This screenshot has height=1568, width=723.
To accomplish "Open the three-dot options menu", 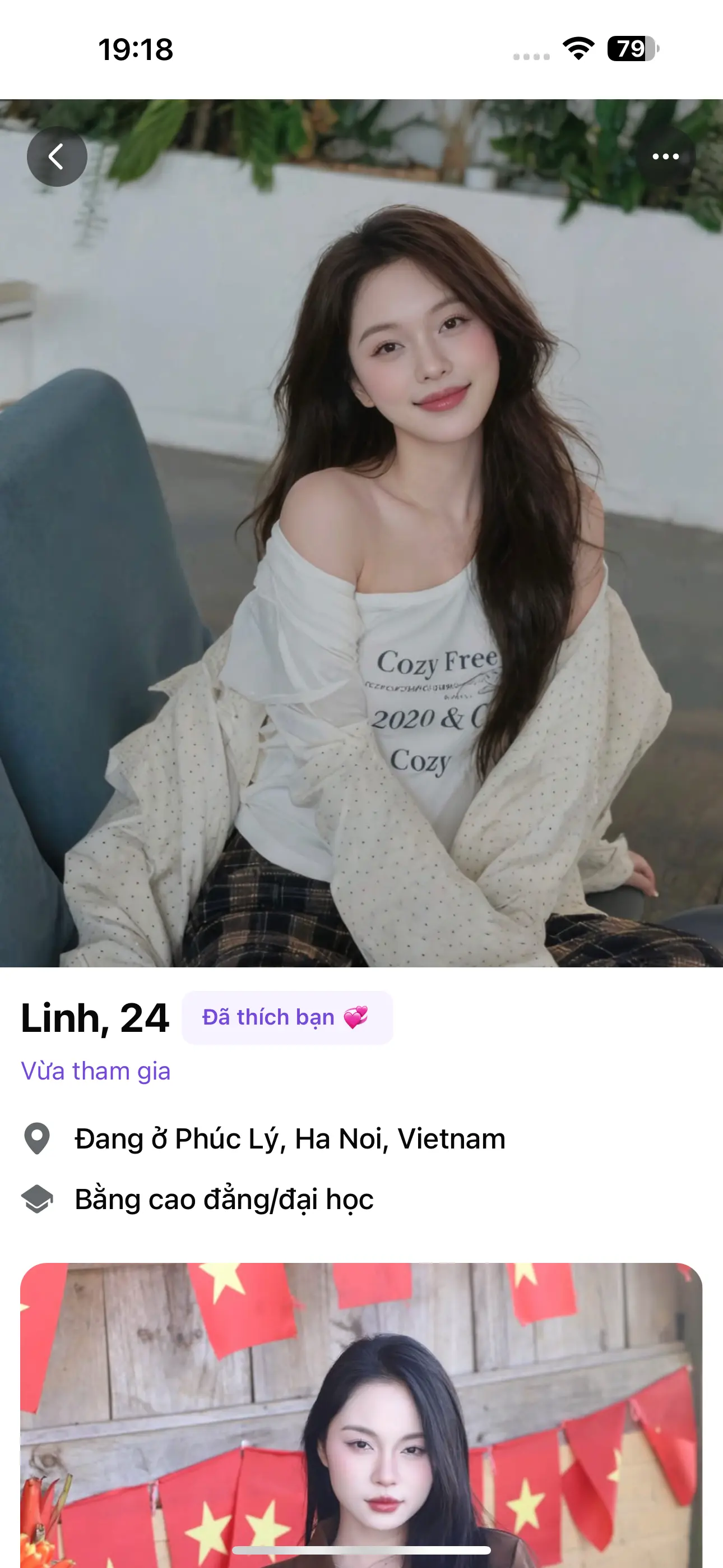I will coord(665,156).
